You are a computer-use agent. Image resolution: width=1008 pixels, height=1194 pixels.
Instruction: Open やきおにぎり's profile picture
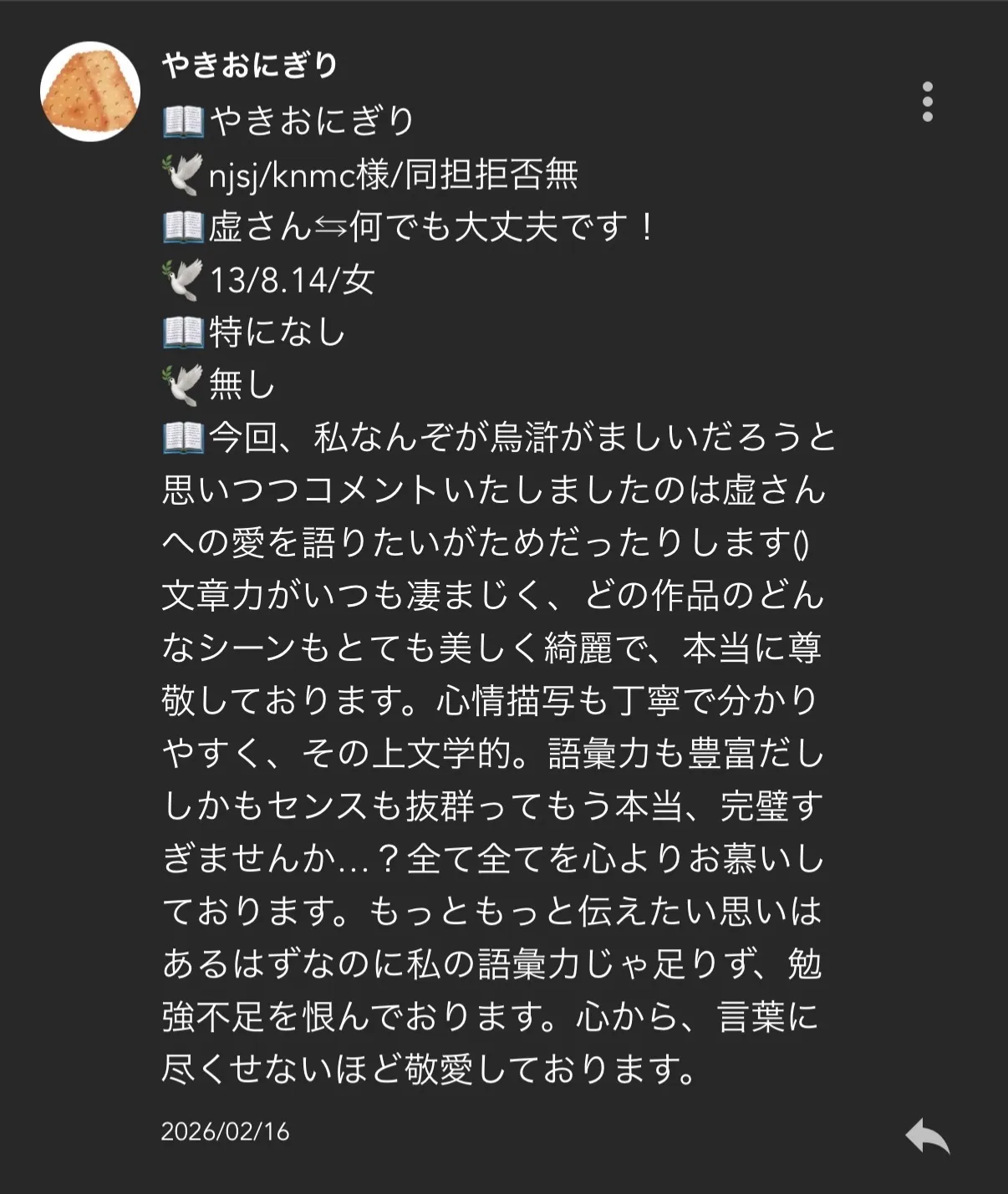[x=90, y=91]
